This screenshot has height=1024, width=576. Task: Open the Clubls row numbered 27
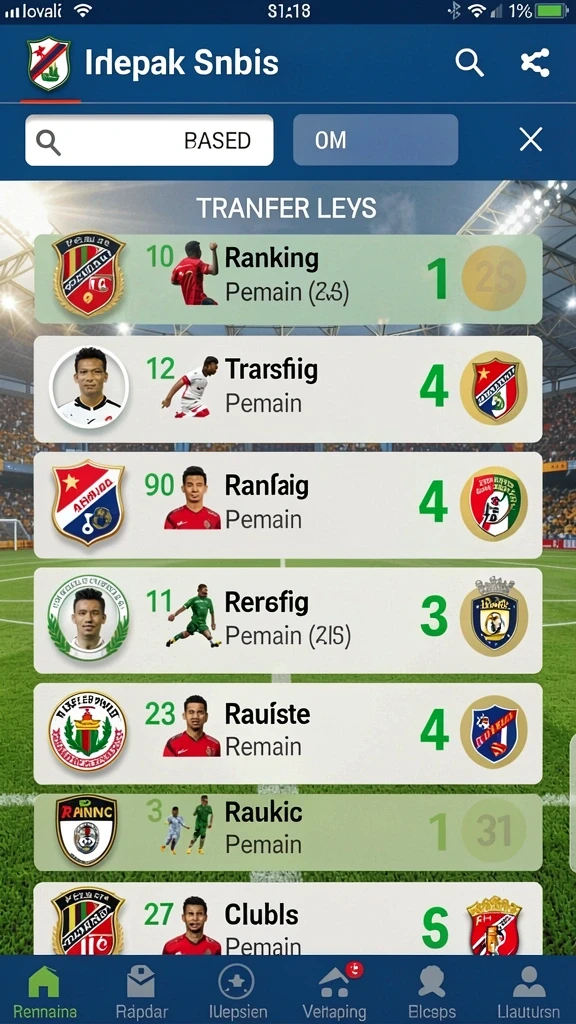[x=288, y=919]
